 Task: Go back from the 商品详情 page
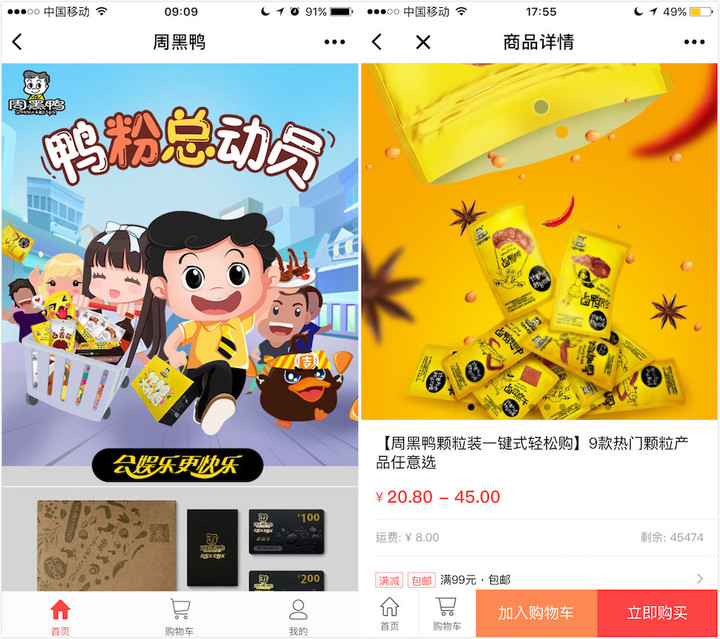pos(377,42)
